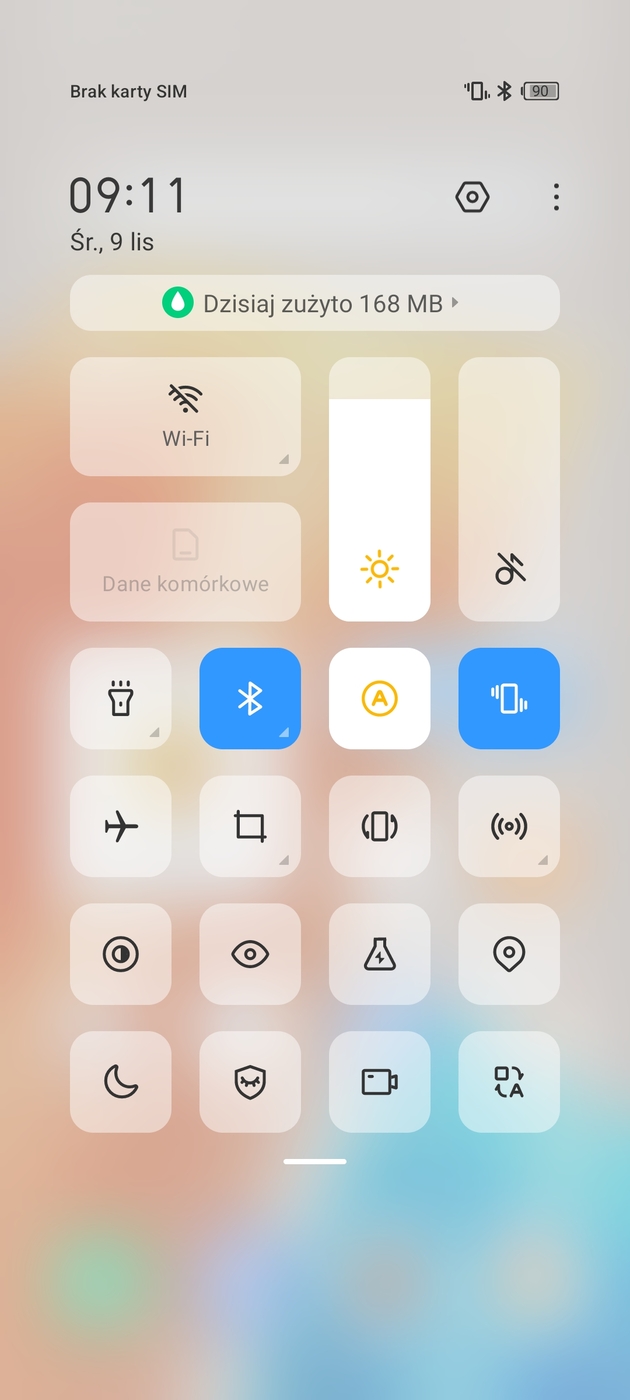Turn on location services
Screen dimensions: 630x1400
(x=509, y=954)
